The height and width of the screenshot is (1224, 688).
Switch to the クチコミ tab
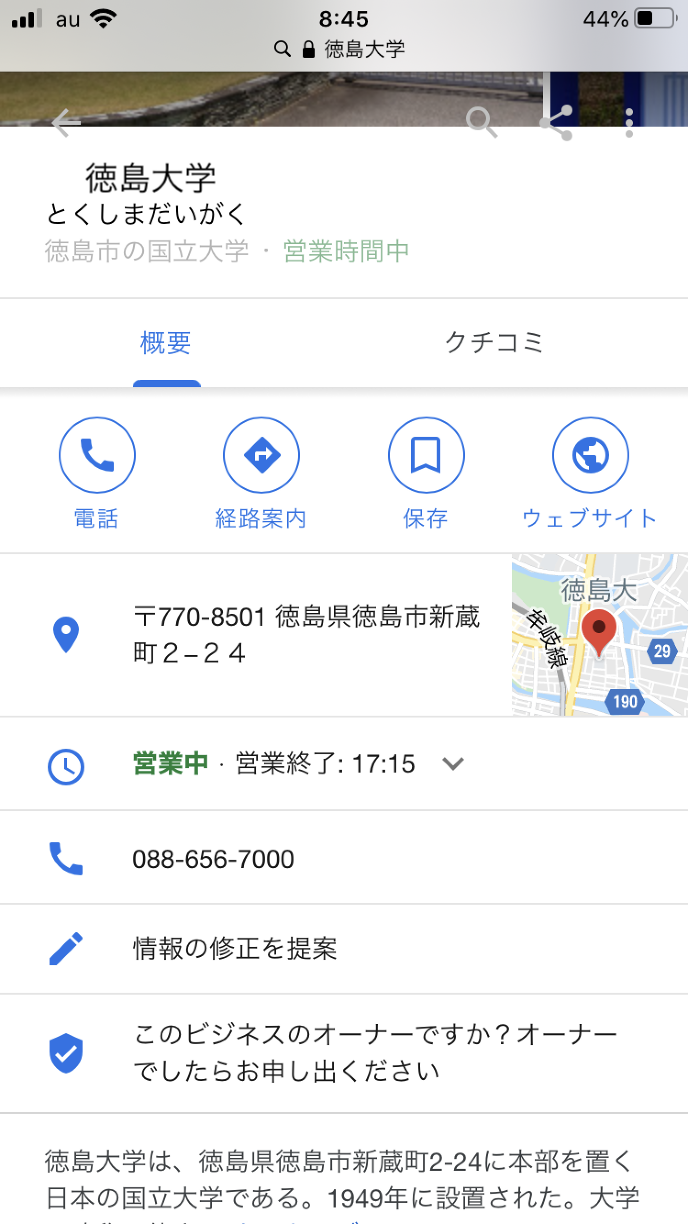pos(494,343)
